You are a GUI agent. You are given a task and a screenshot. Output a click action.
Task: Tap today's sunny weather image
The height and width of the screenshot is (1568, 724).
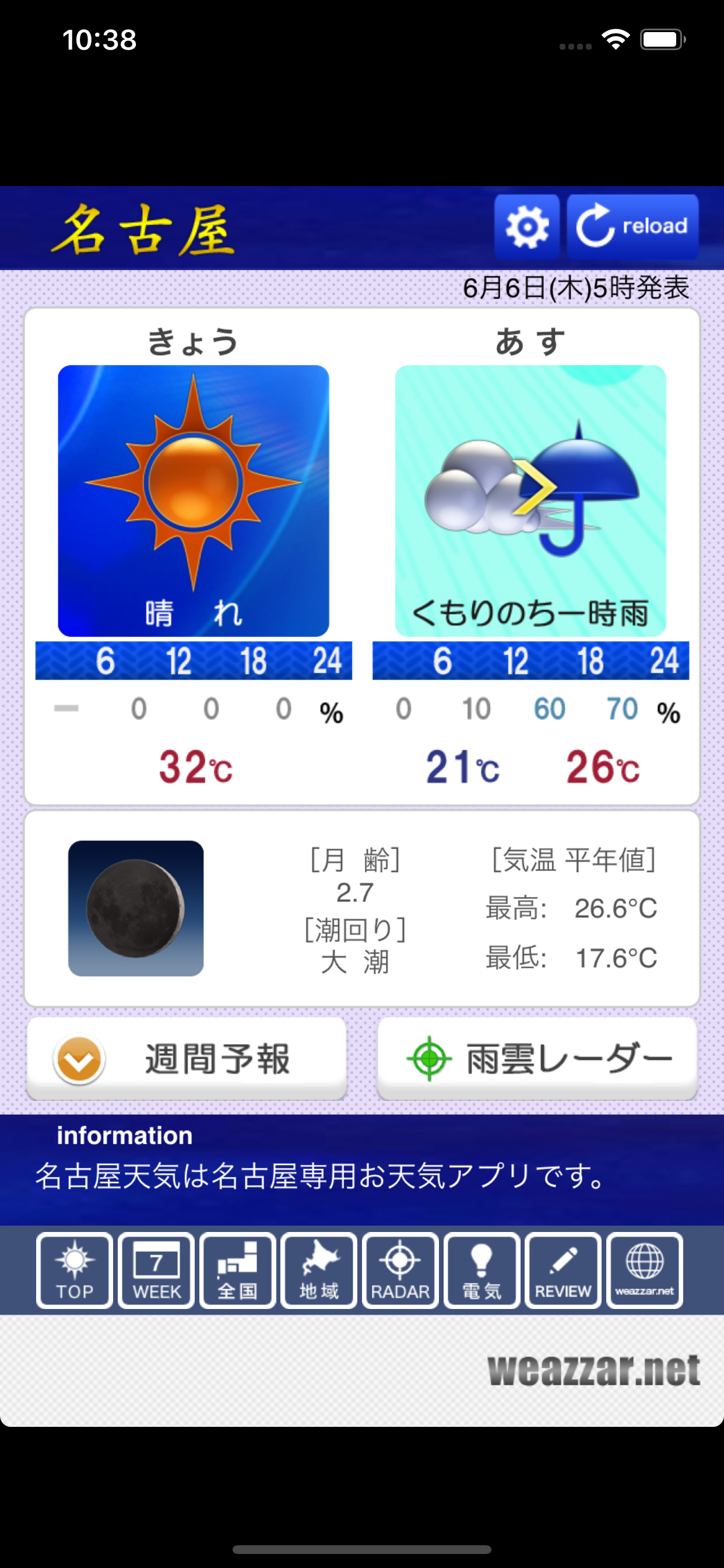tap(194, 499)
